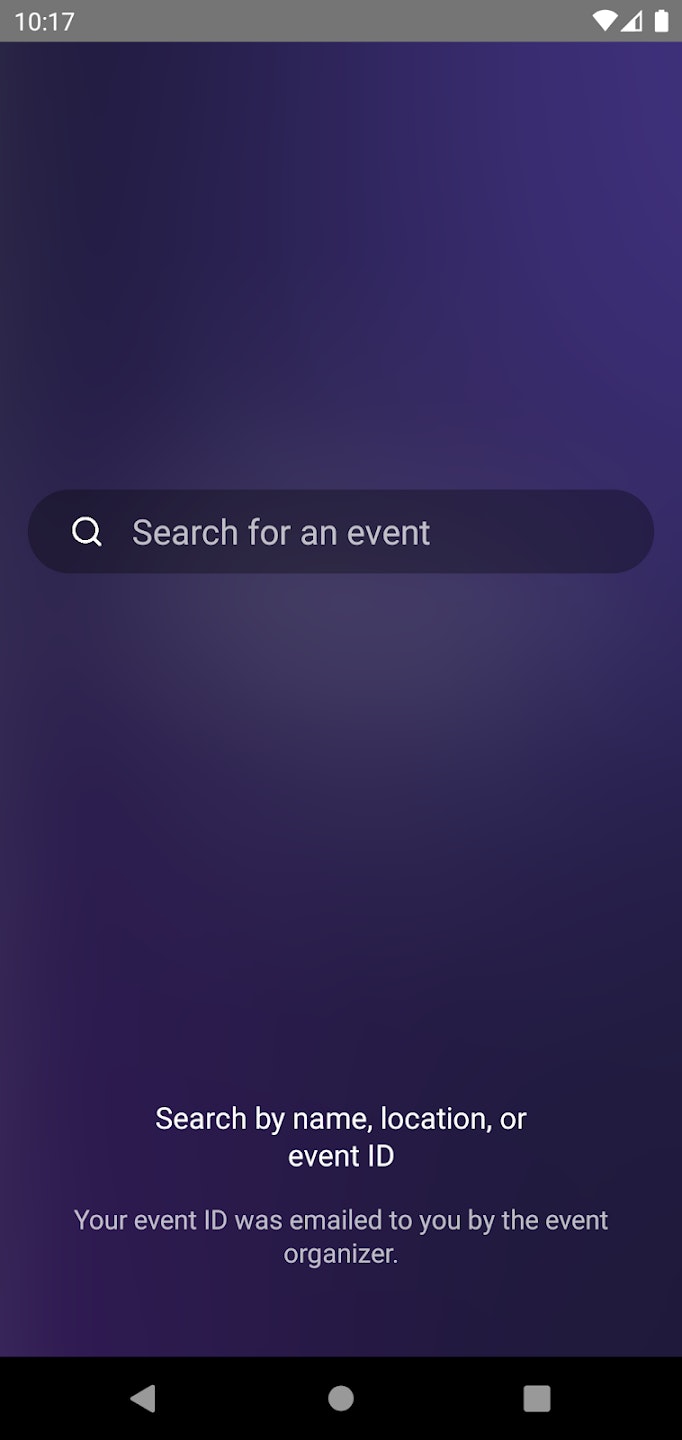The height and width of the screenshot is (1440, 682).
Task: Go back using the system back button
Action: (x=143, y=1398)
